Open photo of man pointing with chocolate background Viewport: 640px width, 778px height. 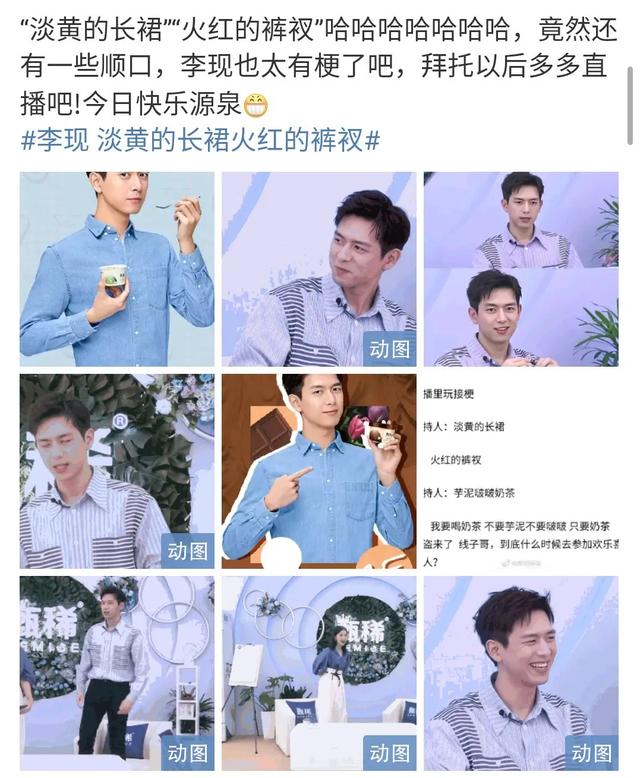[318, 471]
